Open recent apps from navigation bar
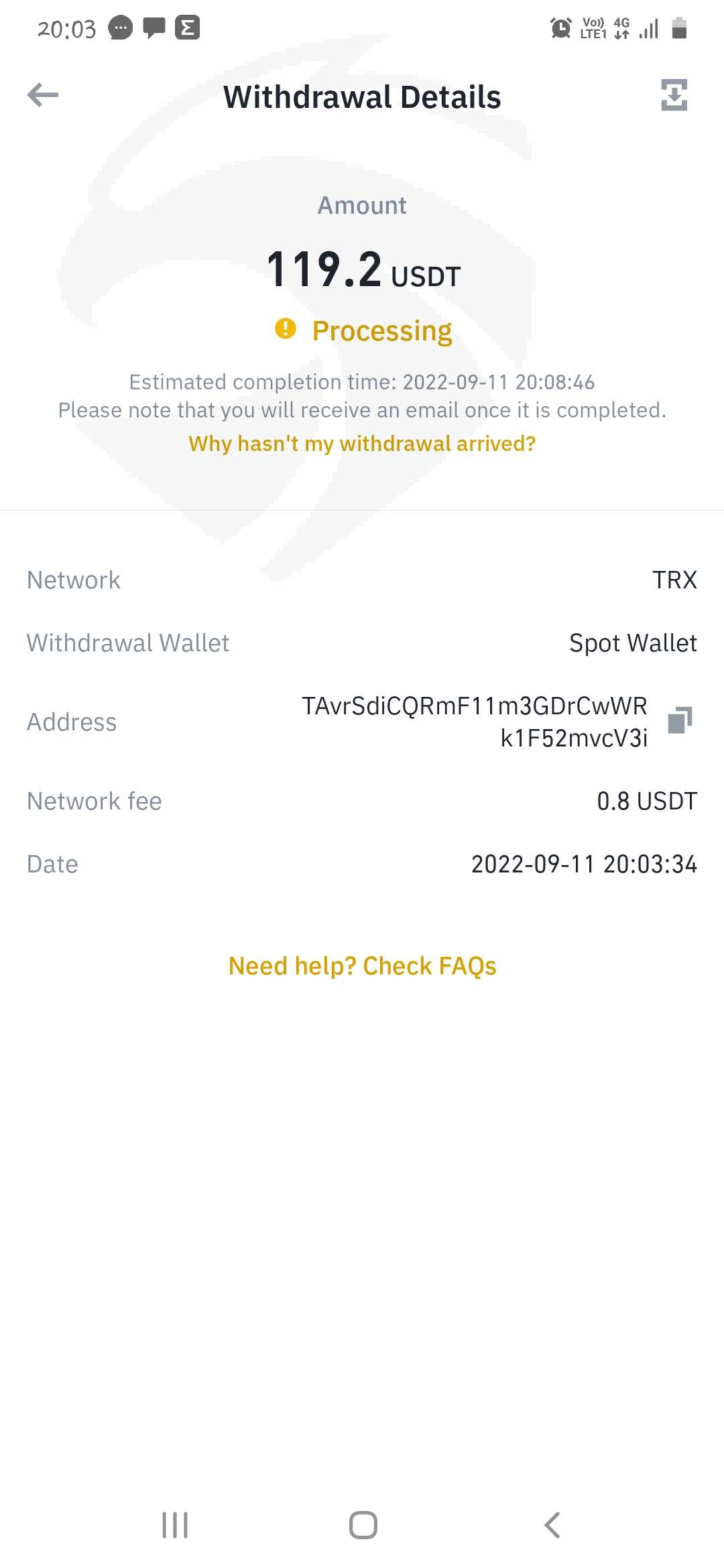This screenshot has height=1568, width=724. pyautogui.click(x=175, y=1525)
